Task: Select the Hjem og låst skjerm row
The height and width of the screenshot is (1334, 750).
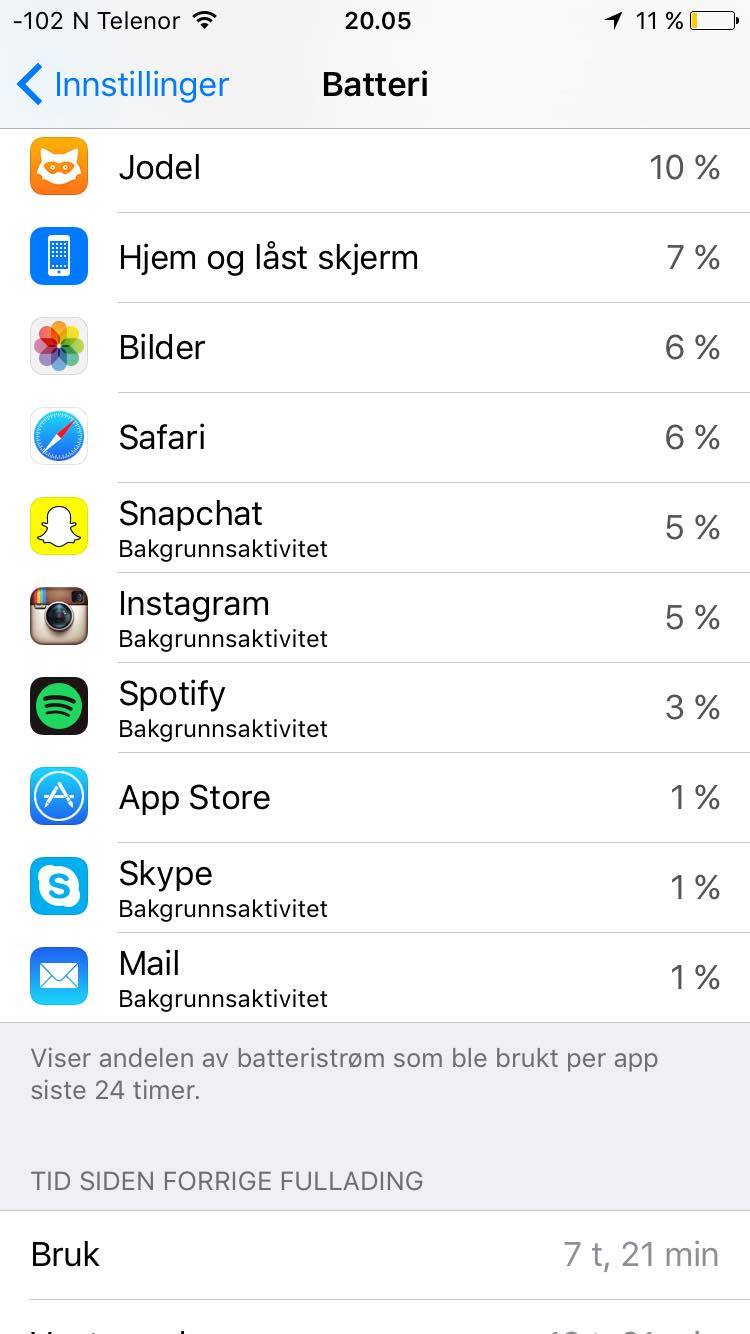Action: click(x=375, y=257)
